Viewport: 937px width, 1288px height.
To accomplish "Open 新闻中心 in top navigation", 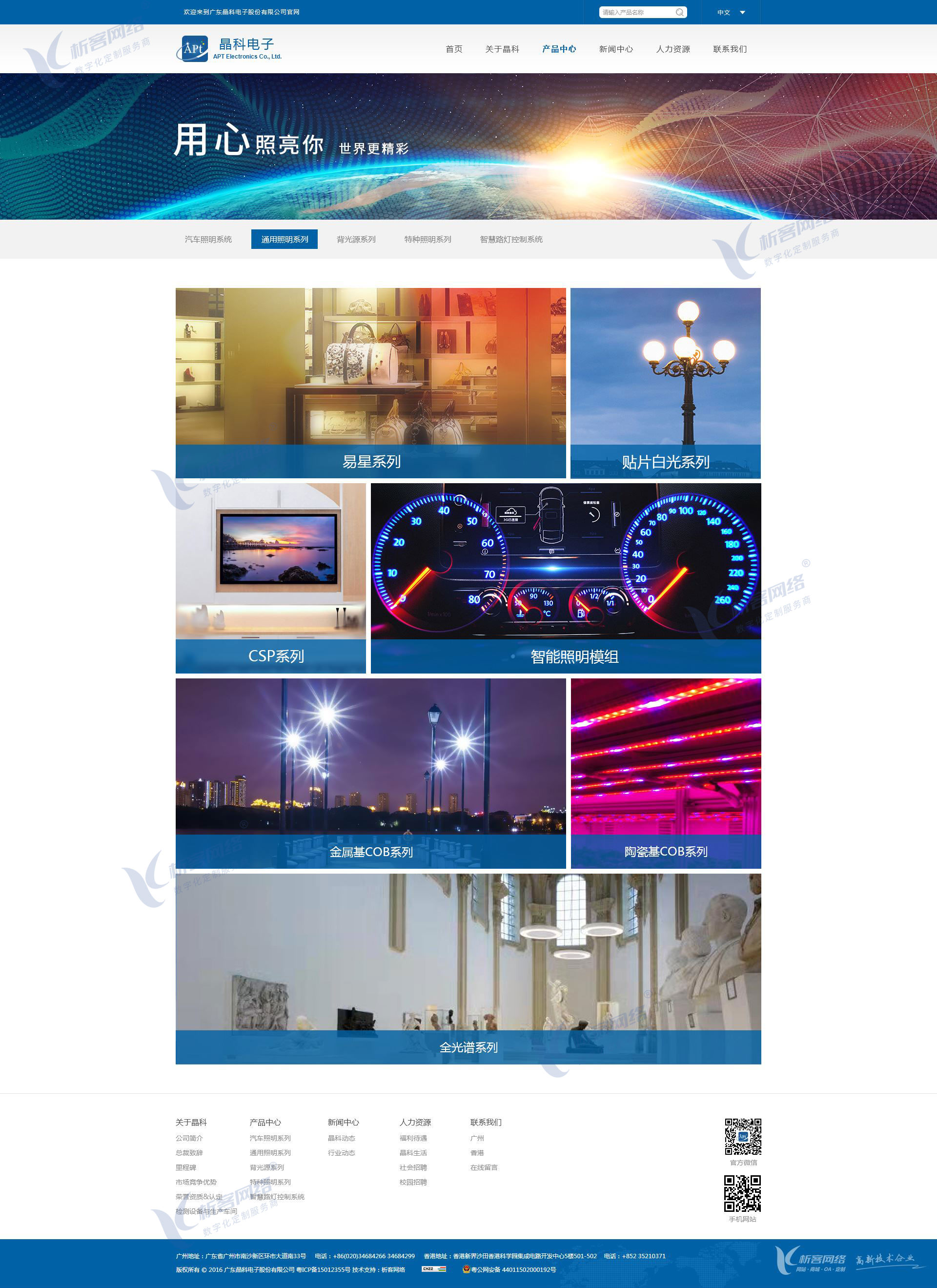I will click(x=615, y=49).
